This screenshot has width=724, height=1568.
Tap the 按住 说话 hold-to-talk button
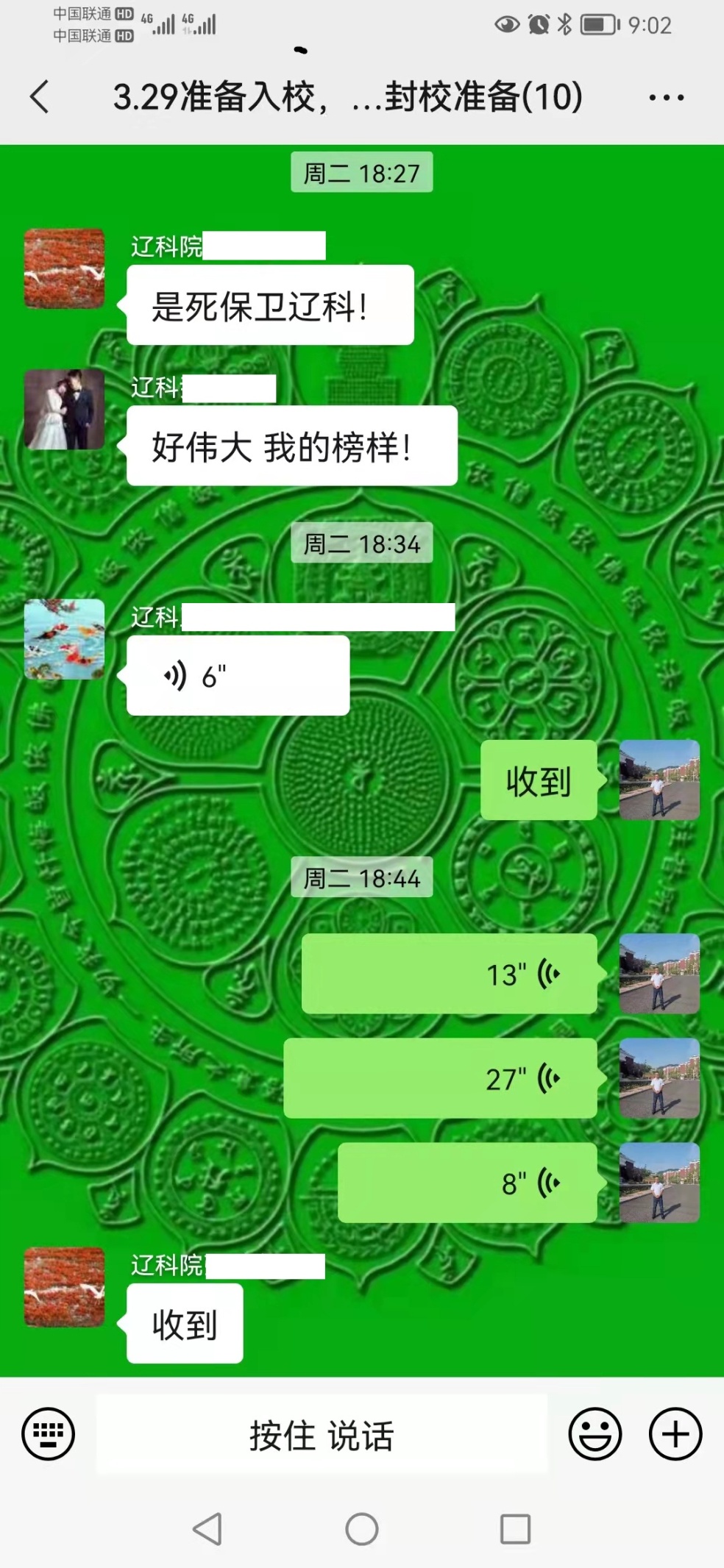(x=322, y=1434)
